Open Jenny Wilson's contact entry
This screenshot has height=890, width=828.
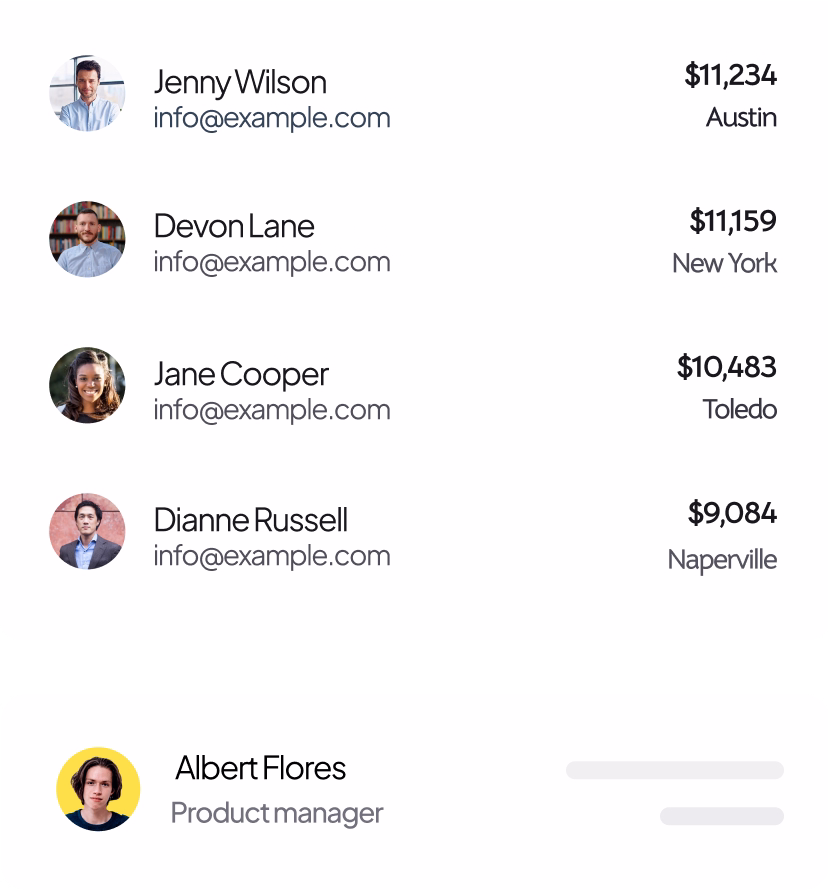[x=241, y=82]
